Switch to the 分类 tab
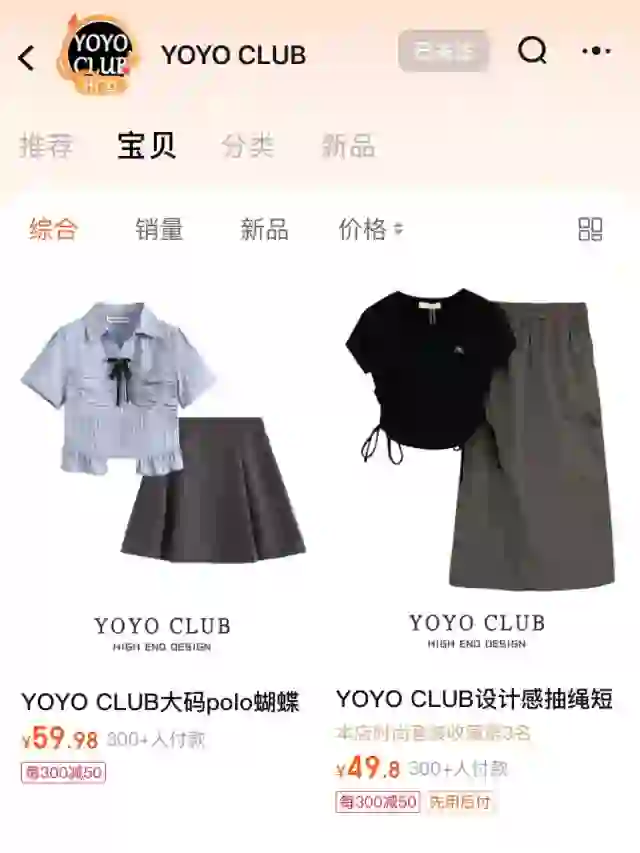Viewport: 640px width, 853px height. point(248,146)
